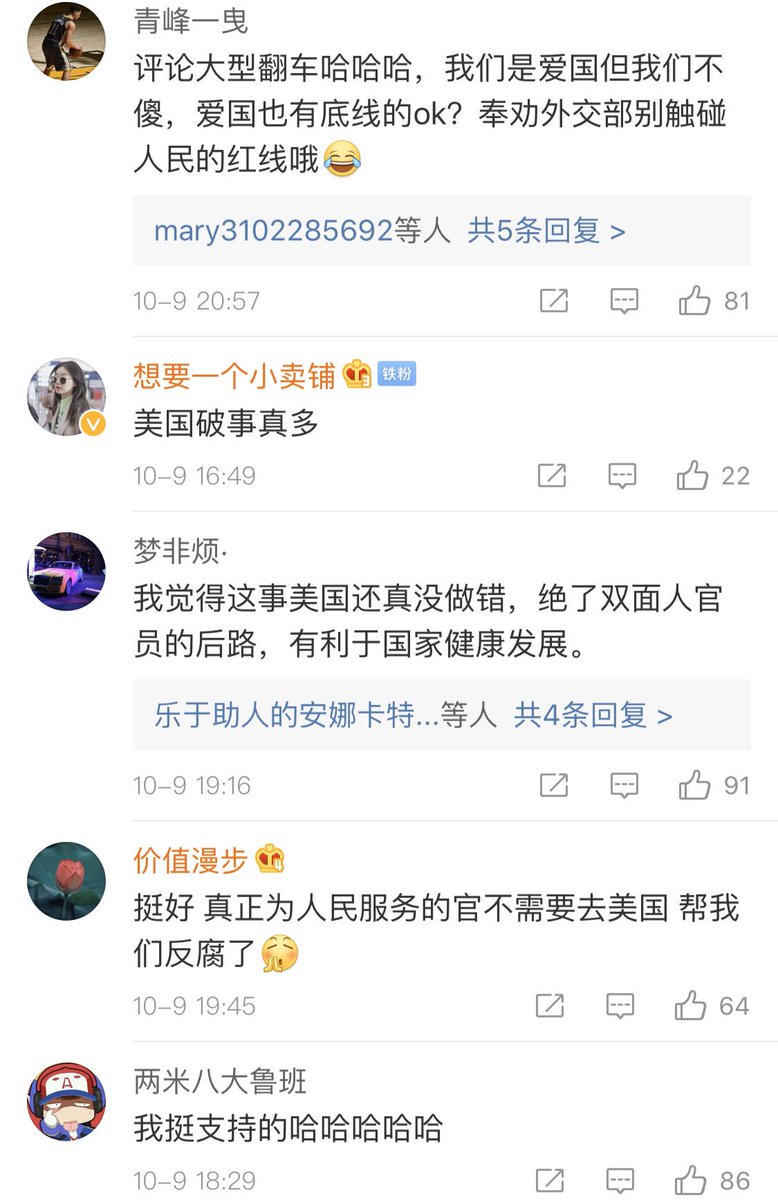Reply to 青峰一曳's comment

pos(624,300)
